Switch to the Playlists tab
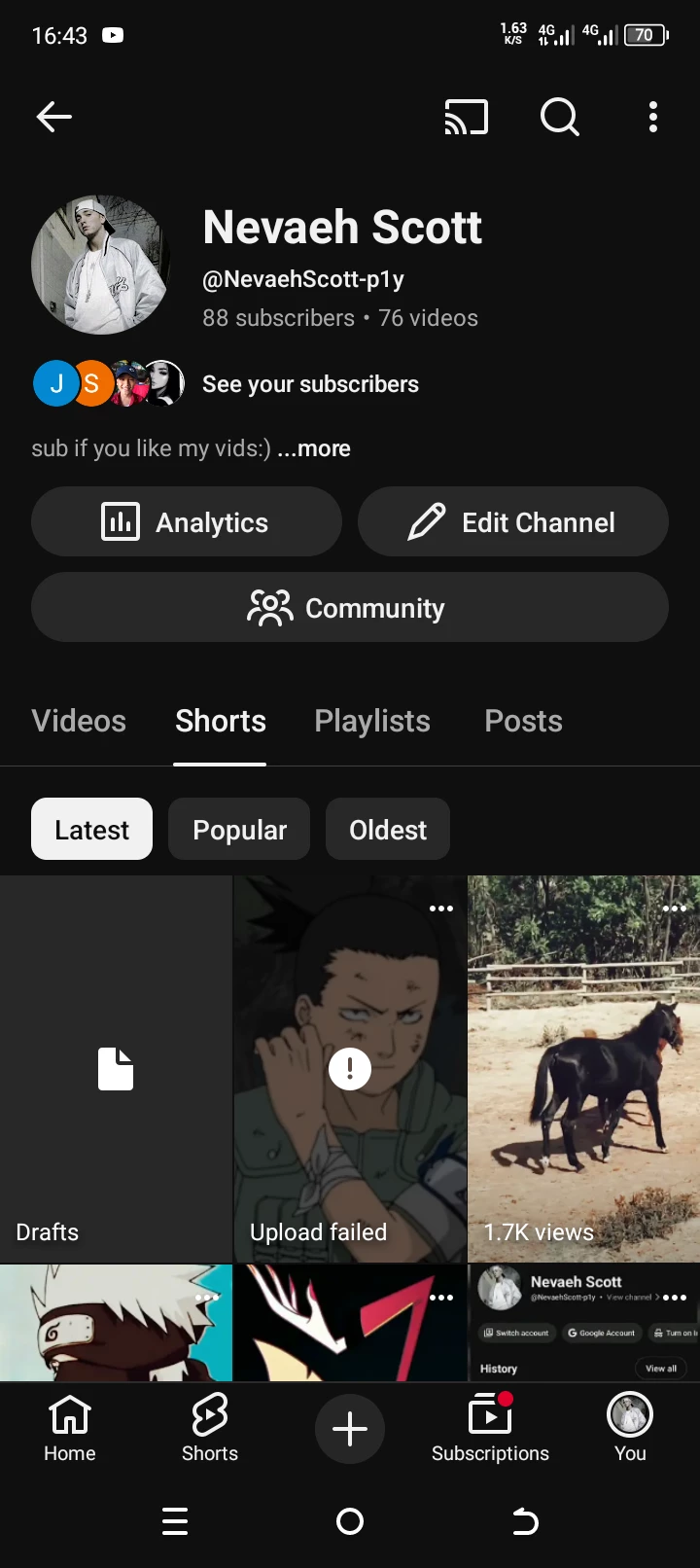The height and width of the screenshot is (1568, 700). (372, 721)
